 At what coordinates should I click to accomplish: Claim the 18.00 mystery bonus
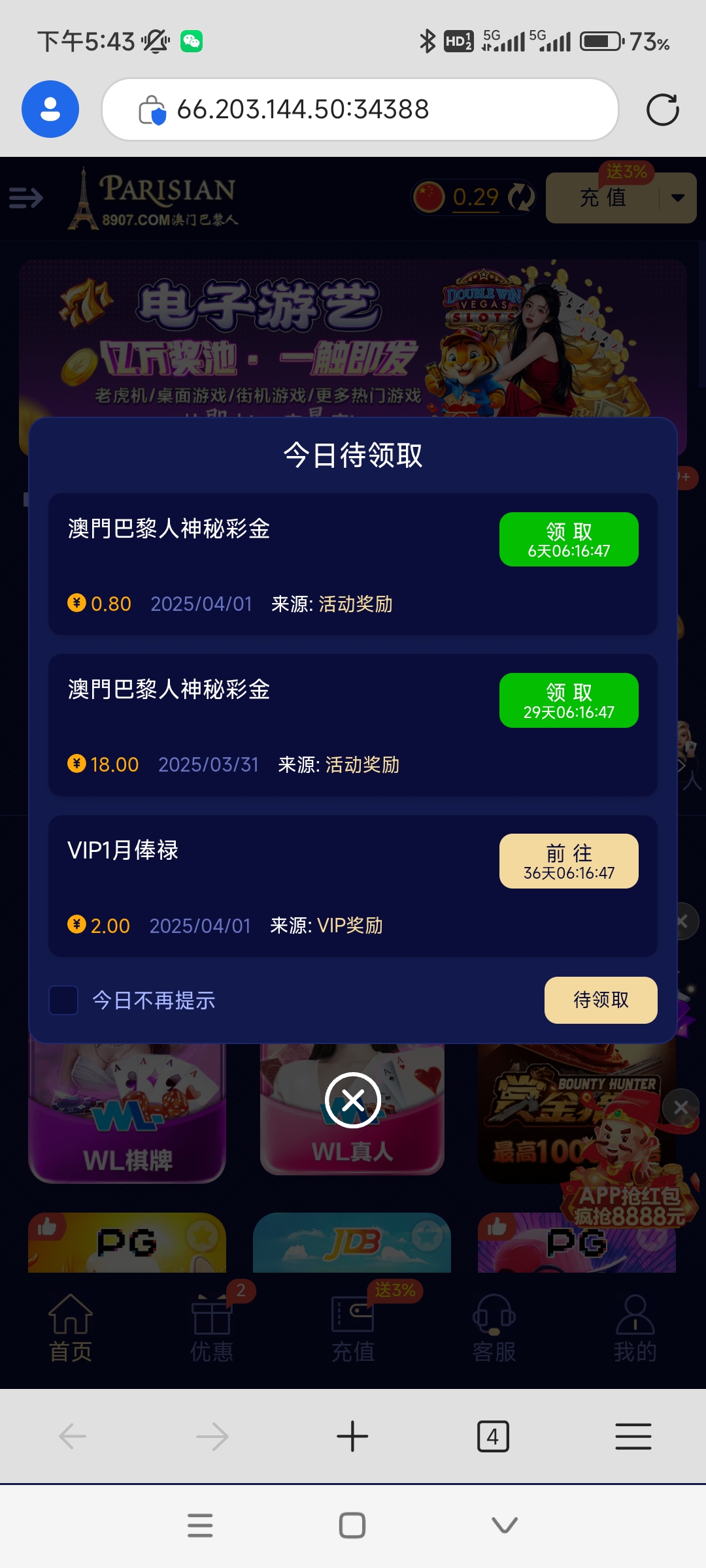point(569,700)
